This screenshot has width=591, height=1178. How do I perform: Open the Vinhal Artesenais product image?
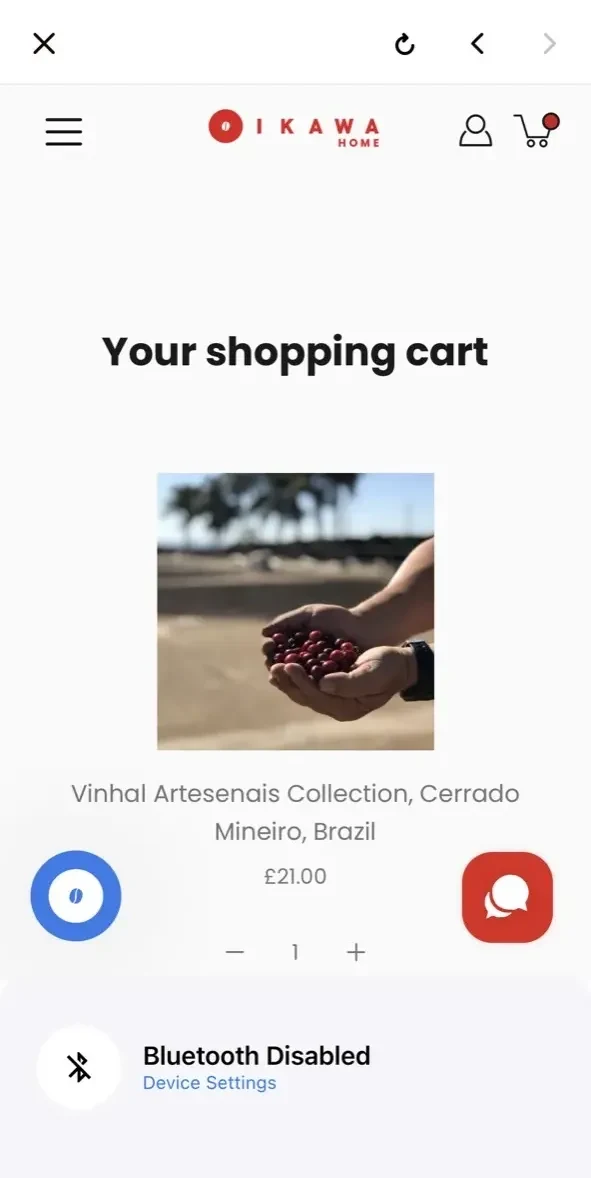pyautogui.click(x=295, y=611)
